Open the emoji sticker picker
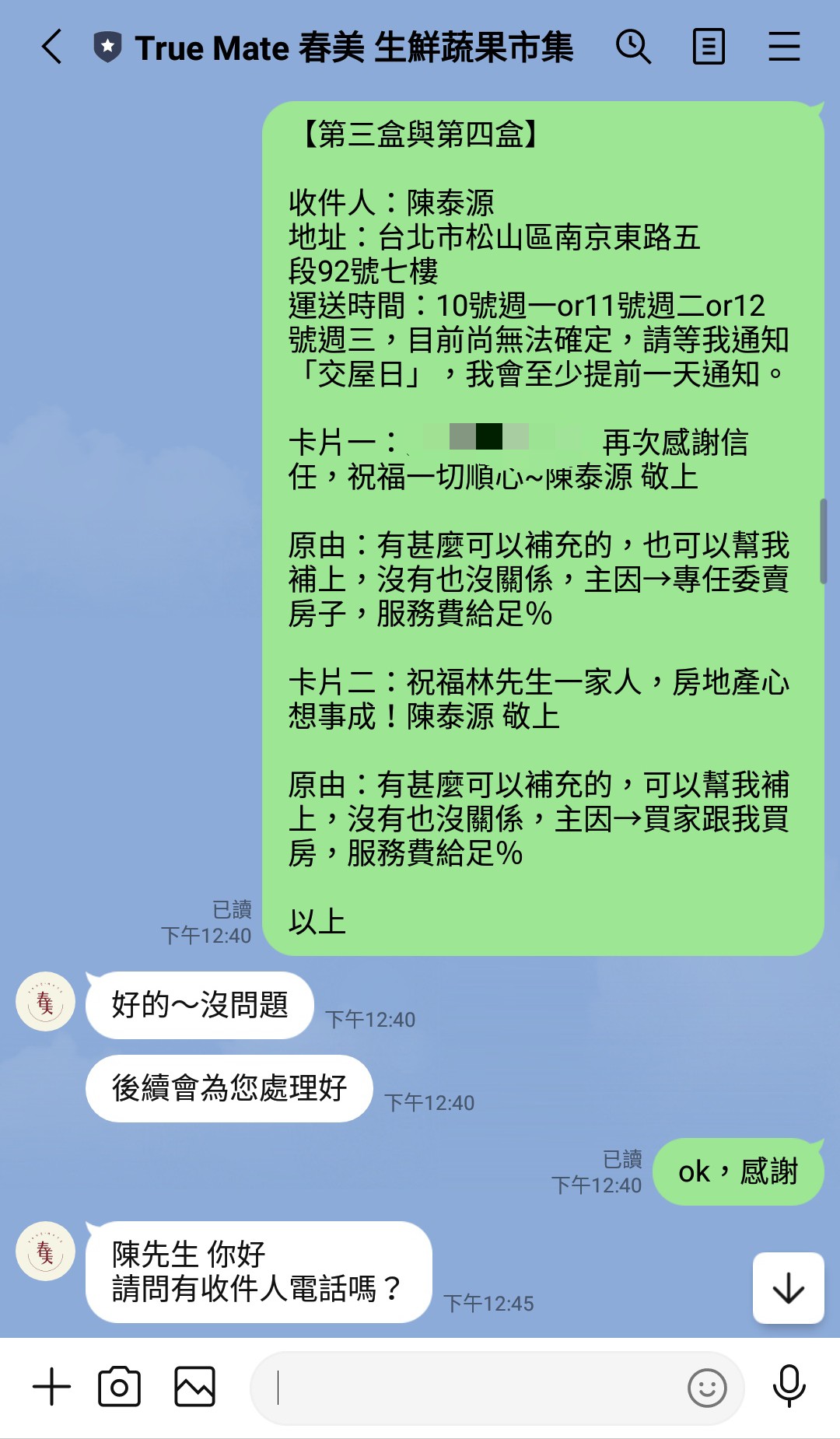 [707, 1388]
